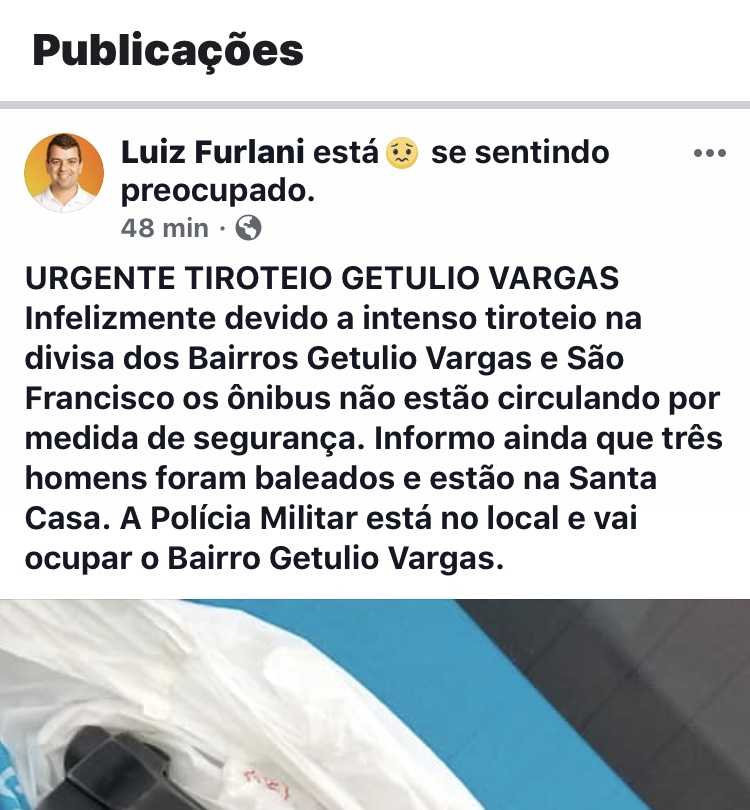Open Luiz Furlani's profile picture
Screen dimensions: 750x810
point(64,172)
